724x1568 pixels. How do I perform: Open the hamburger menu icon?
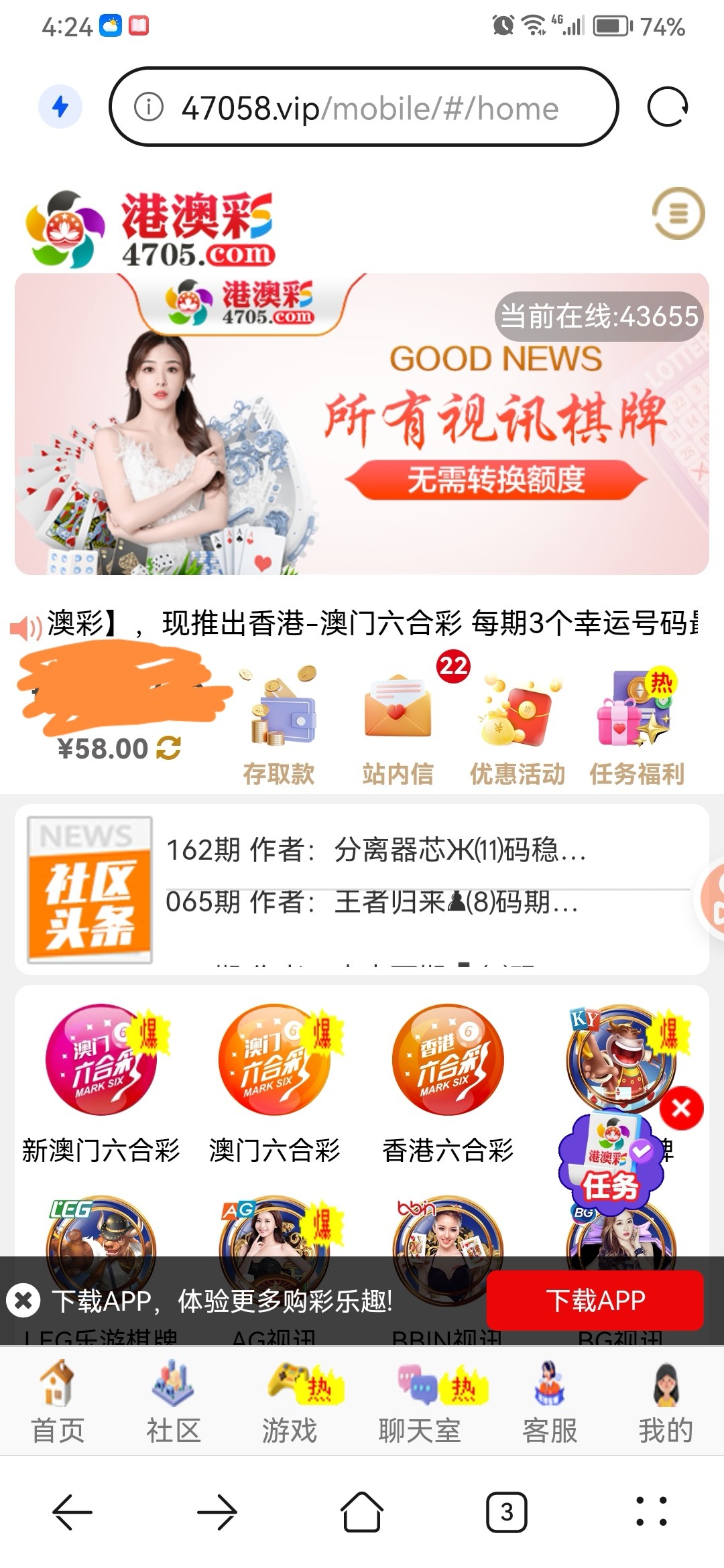(x=678, y=214)
